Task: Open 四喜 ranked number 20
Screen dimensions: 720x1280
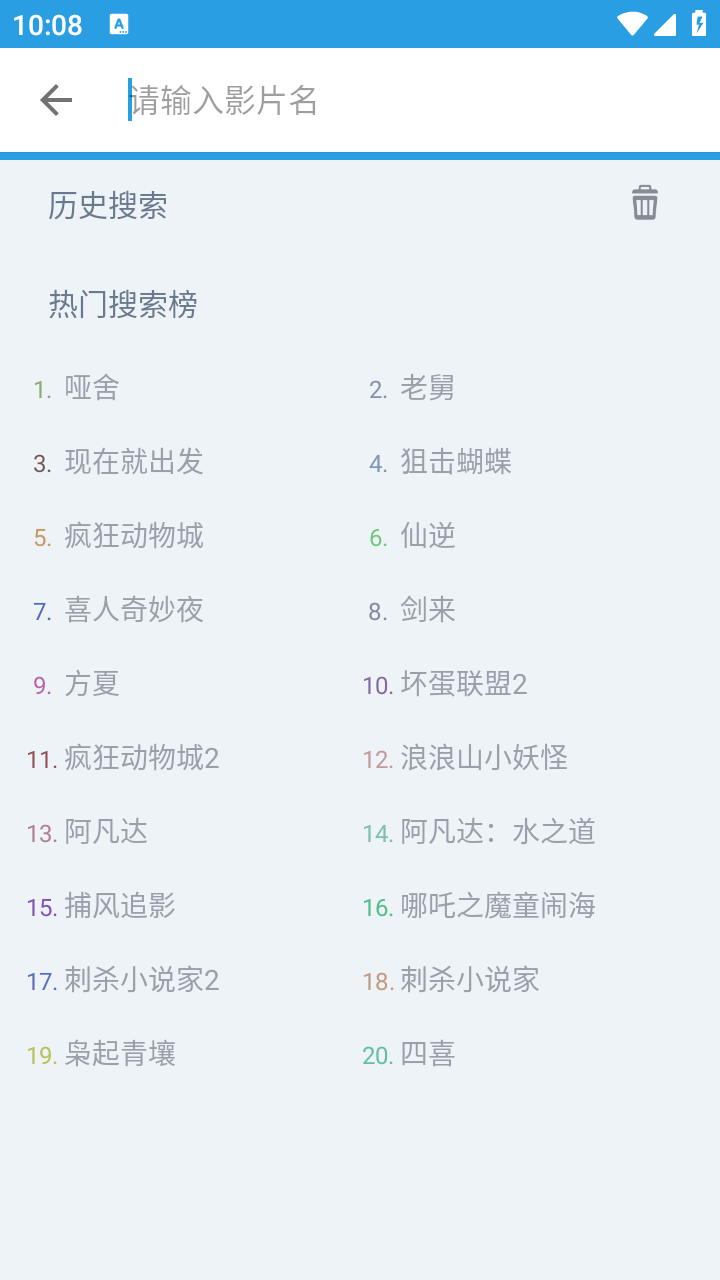Action: pyautogui.click(x=428, y=1054)
